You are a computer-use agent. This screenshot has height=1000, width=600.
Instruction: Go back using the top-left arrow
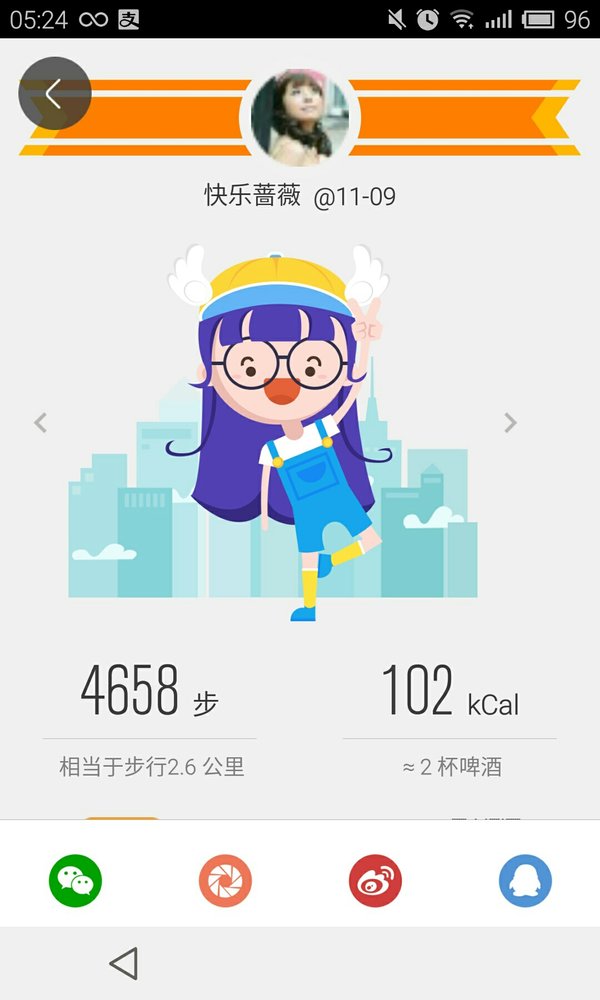(x=55, y=94)
